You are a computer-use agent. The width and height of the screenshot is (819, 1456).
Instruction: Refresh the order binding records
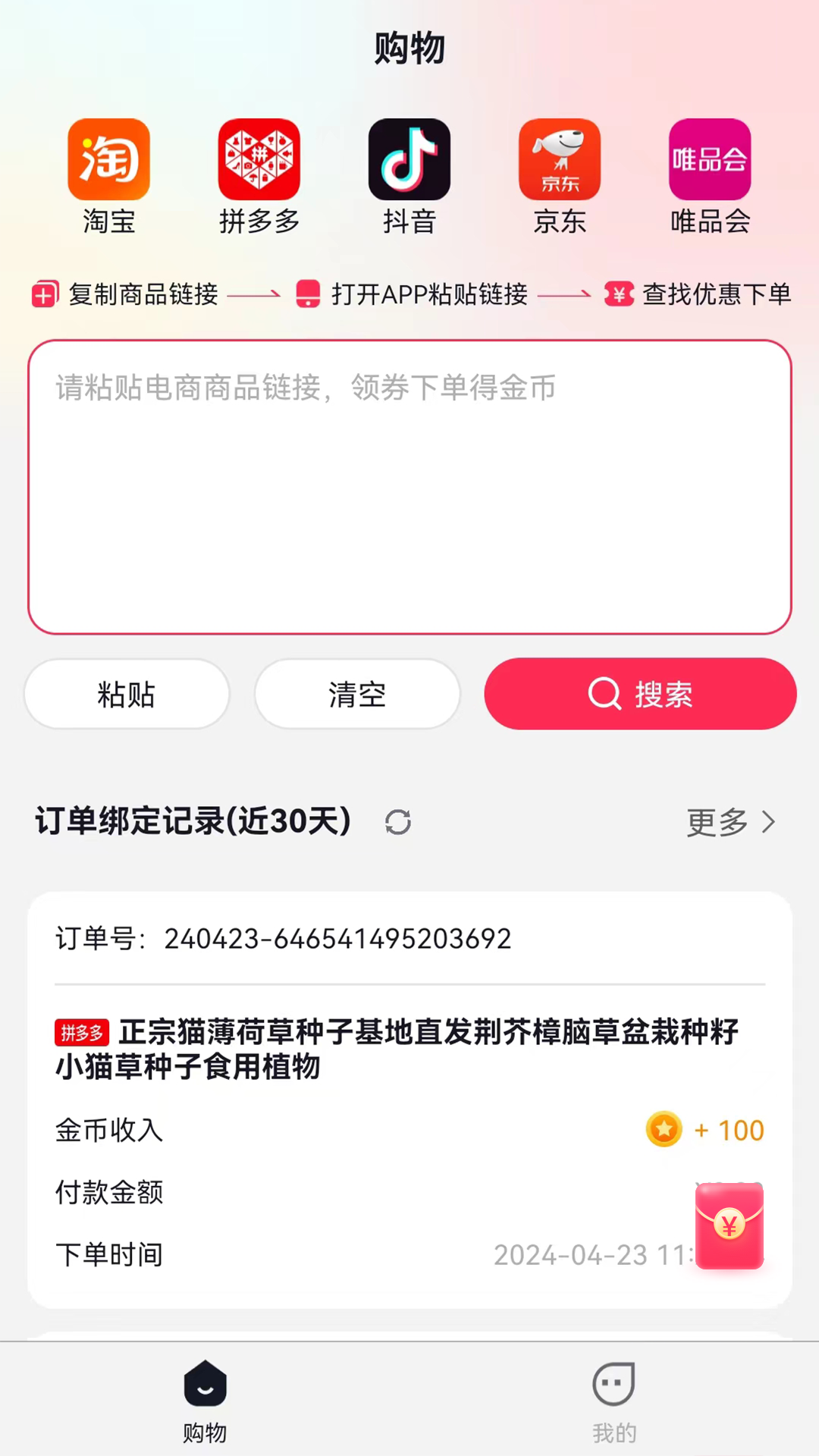(398, 822)
